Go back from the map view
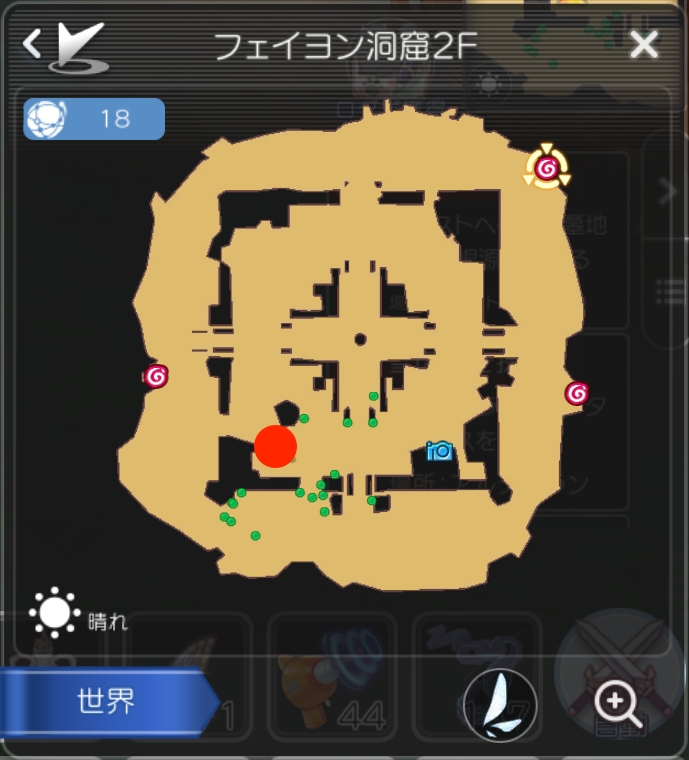 point(33,44)
